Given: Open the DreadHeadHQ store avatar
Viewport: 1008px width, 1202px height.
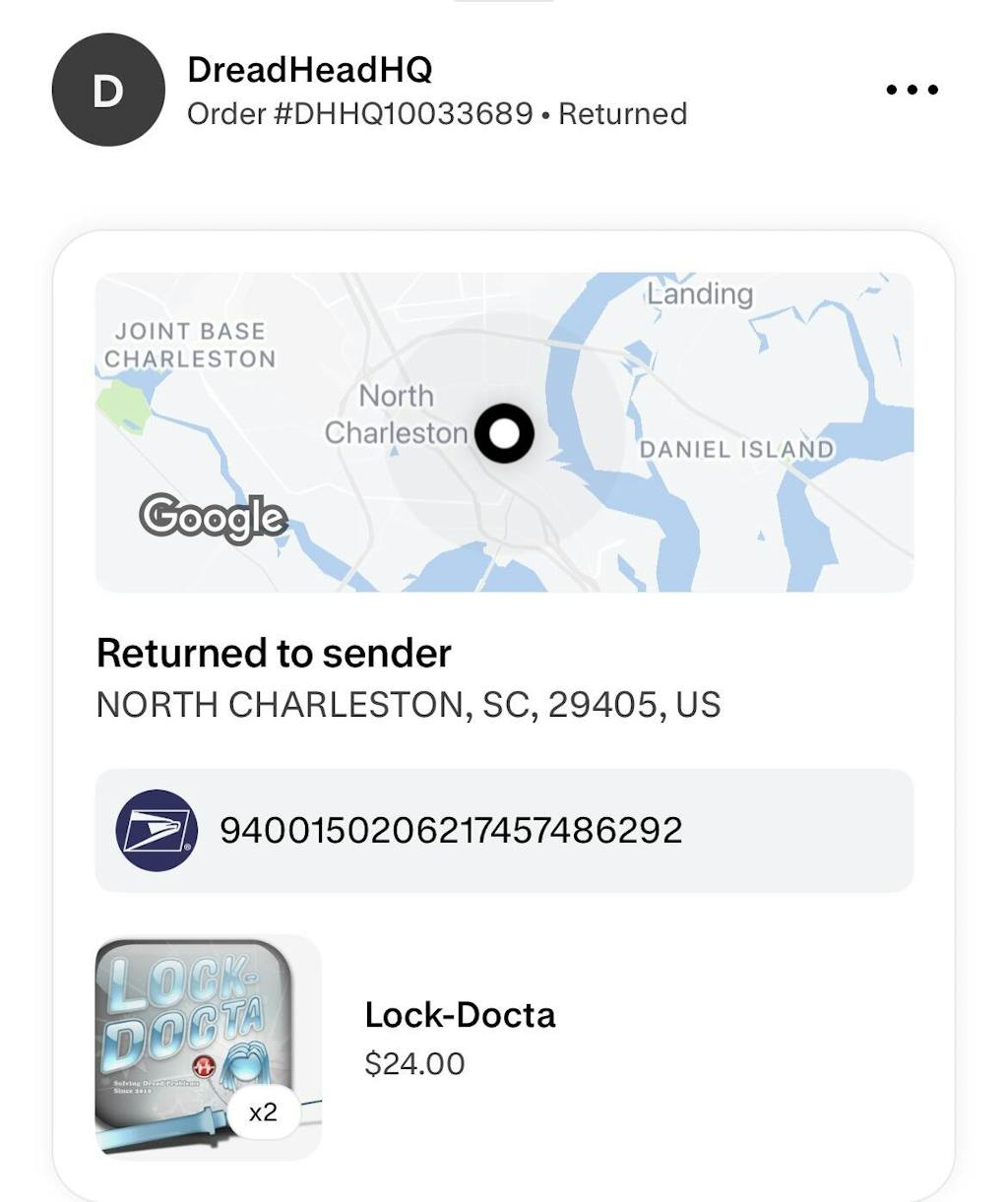Looking at the screenshot, I should pyautogui.click(x=108, y=91).
